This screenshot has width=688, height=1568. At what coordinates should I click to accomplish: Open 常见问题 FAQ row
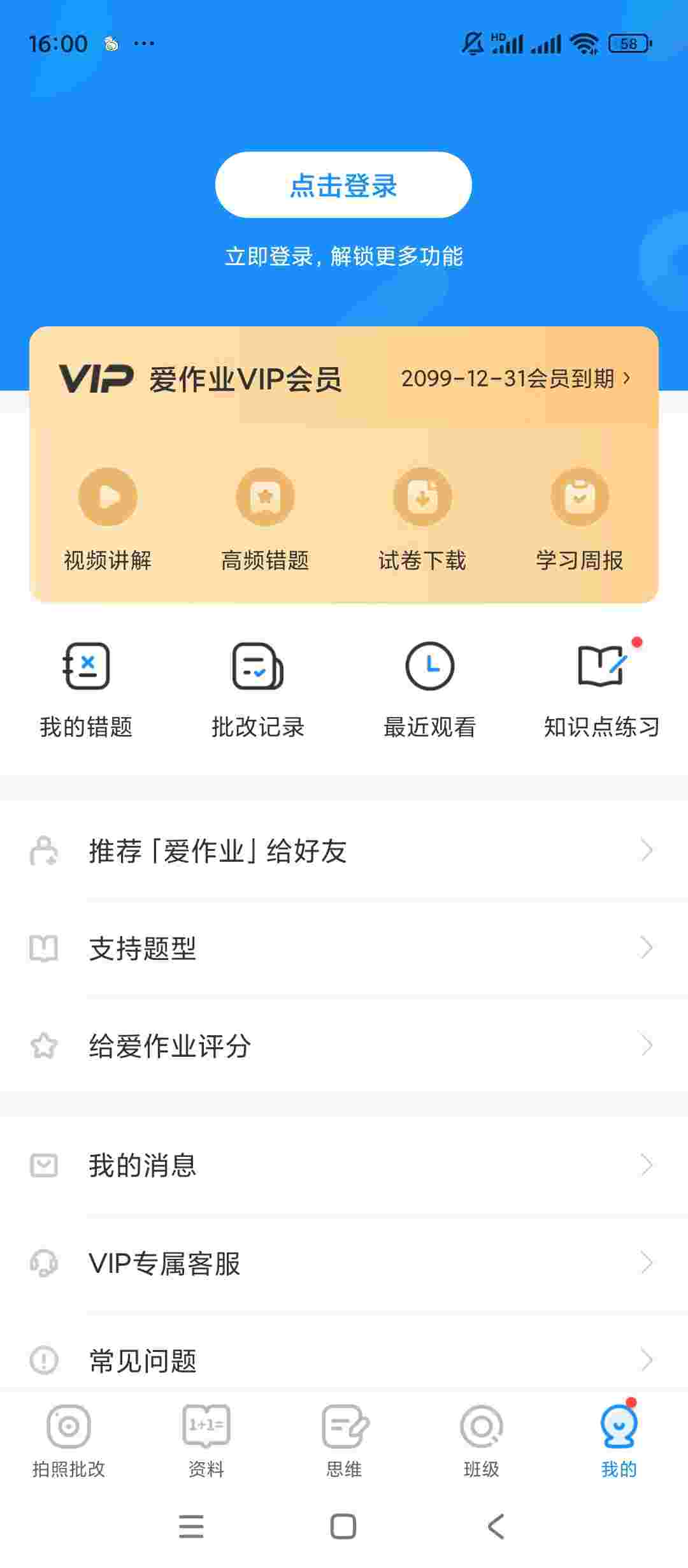point(344,1360)
